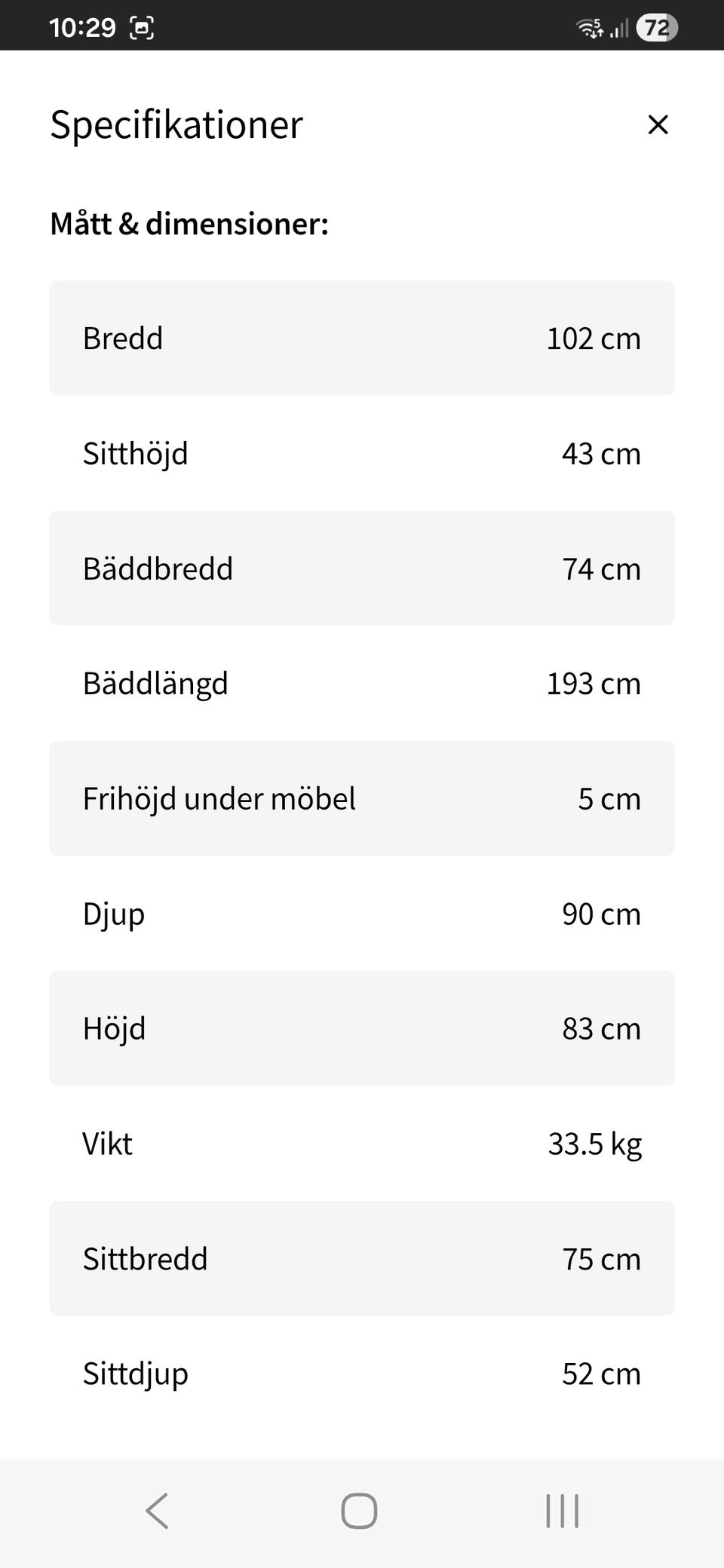Open recent apps from the navigation bar
Viewport: 724px width, 1568px height.
pos(563,1511)
